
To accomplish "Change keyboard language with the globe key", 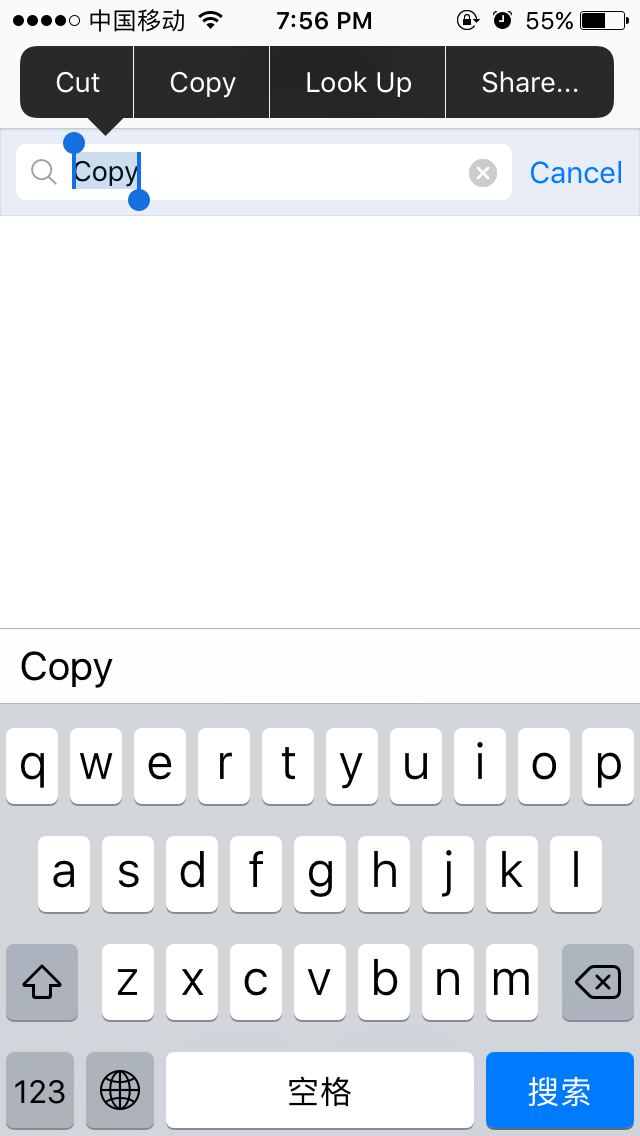I will 120,1090.
